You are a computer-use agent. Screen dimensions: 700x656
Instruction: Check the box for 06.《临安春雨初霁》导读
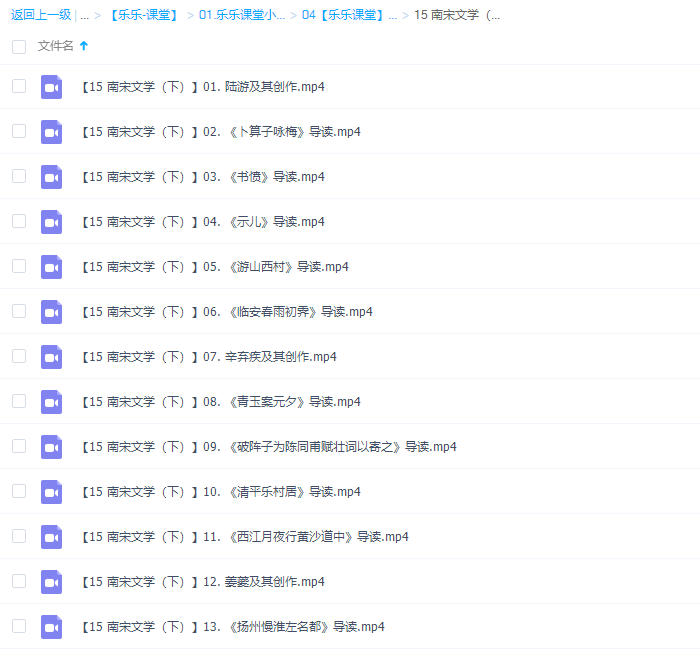19,311
